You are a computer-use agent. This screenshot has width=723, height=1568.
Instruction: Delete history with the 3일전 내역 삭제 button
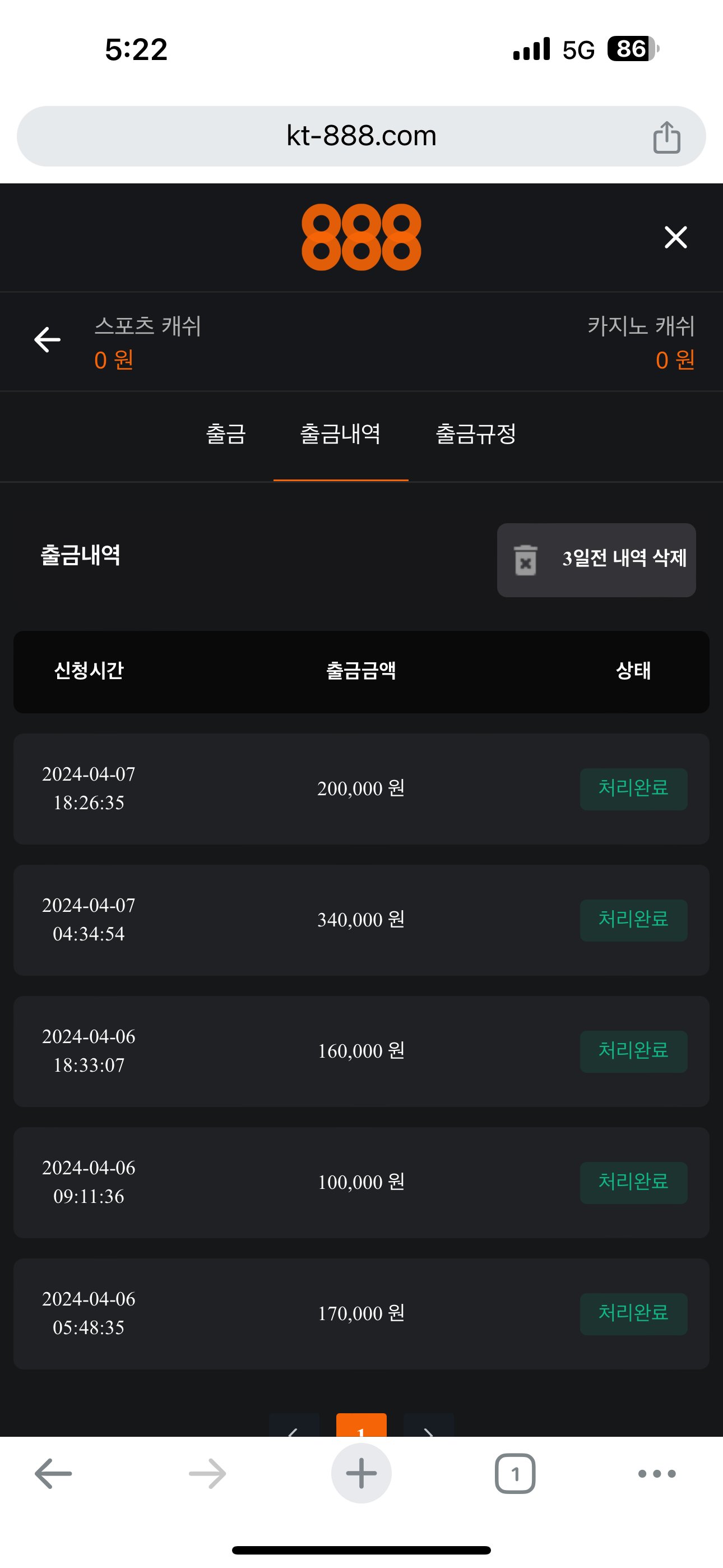(x=596, y=559)
